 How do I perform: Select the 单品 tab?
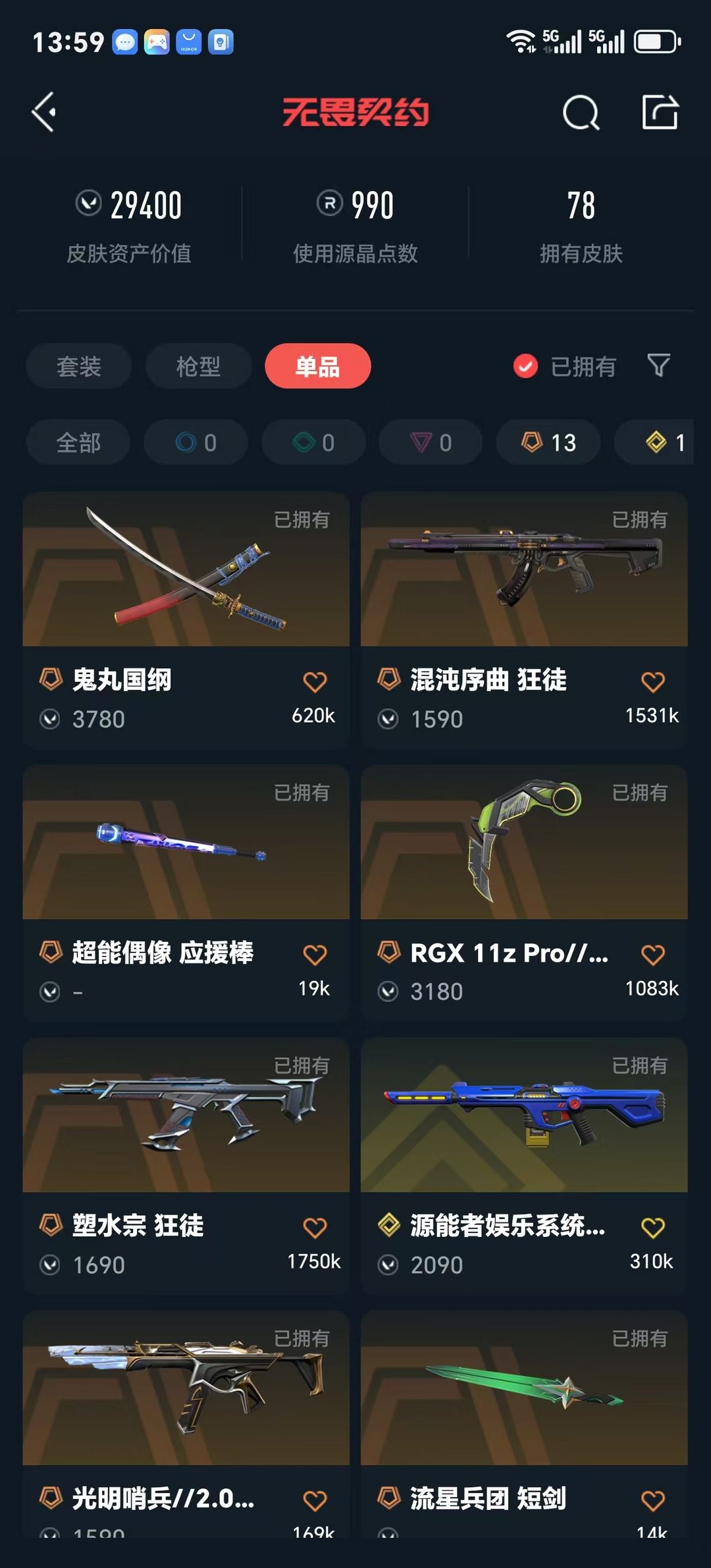pyautogui.click(x=317, y=366)
